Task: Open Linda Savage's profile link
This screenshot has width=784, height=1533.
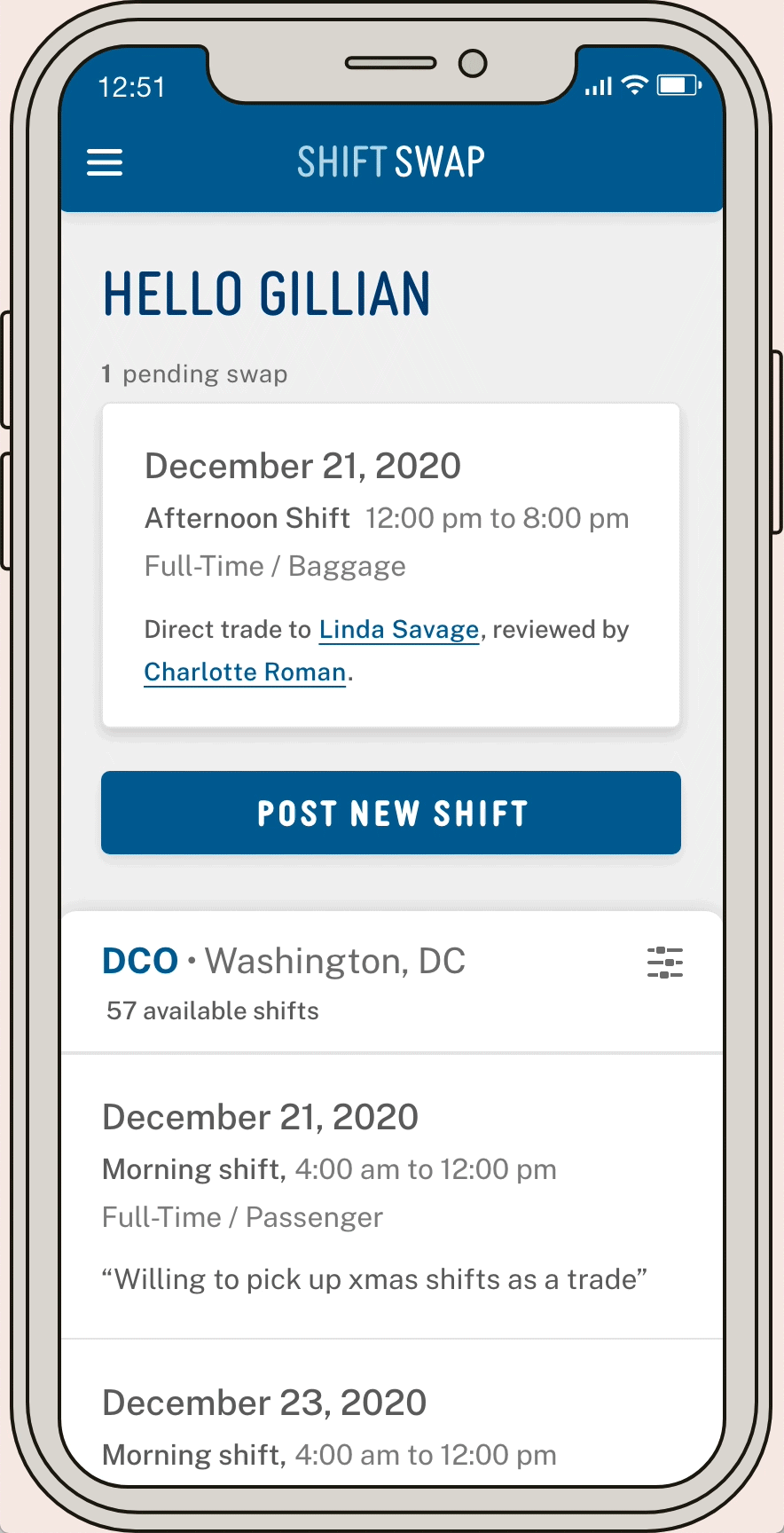Action: click(399, 630)
